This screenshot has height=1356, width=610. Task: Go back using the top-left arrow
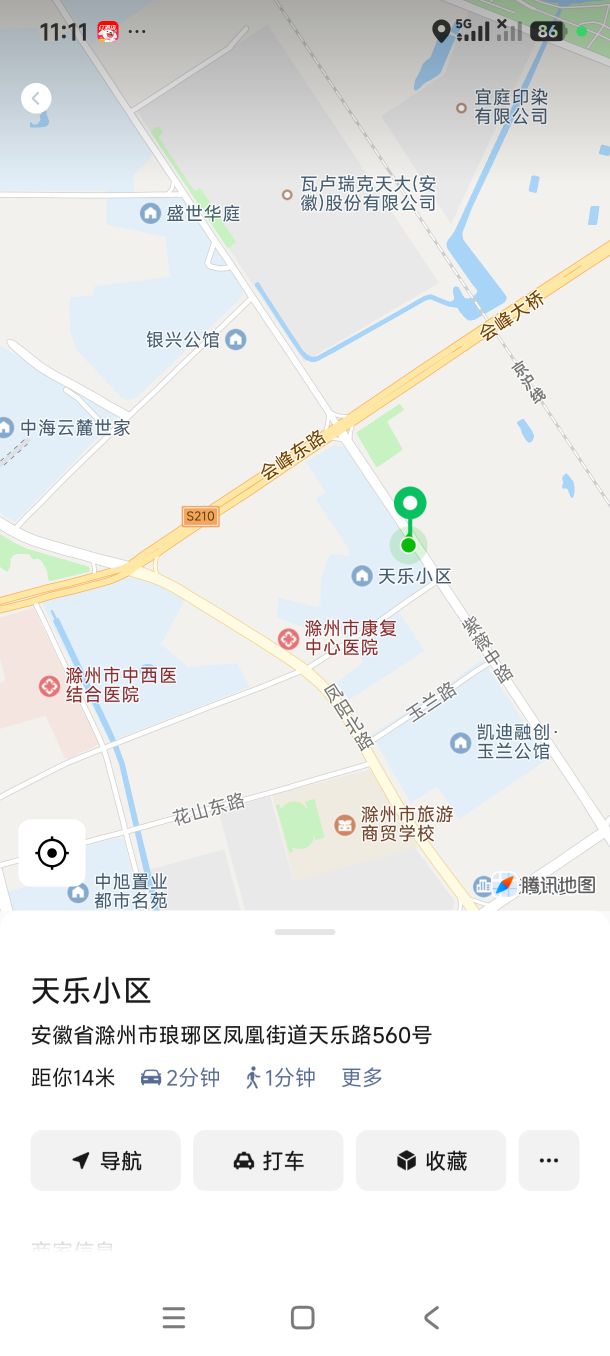click(36, 98)
